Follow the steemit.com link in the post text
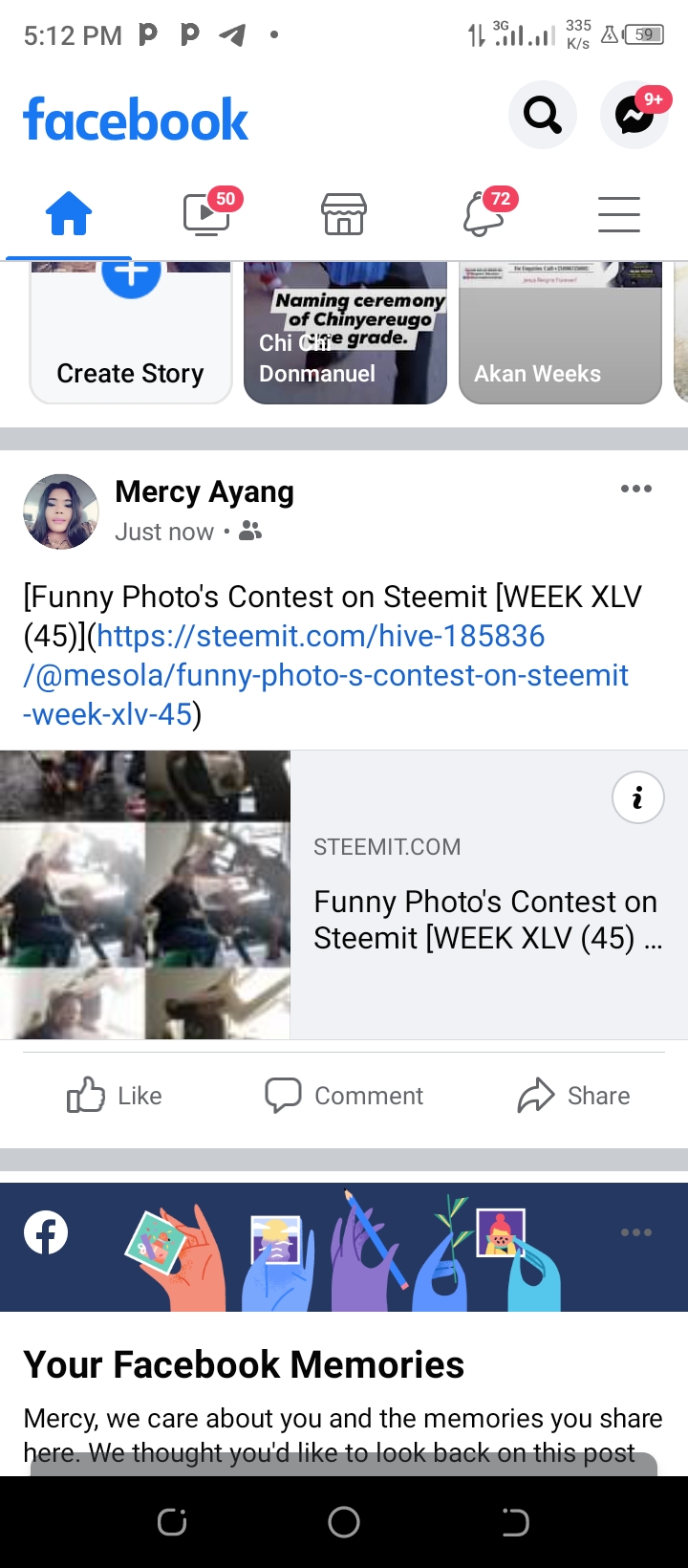The width and height of the screenshot is (688, 1568). tap(325, 675)
